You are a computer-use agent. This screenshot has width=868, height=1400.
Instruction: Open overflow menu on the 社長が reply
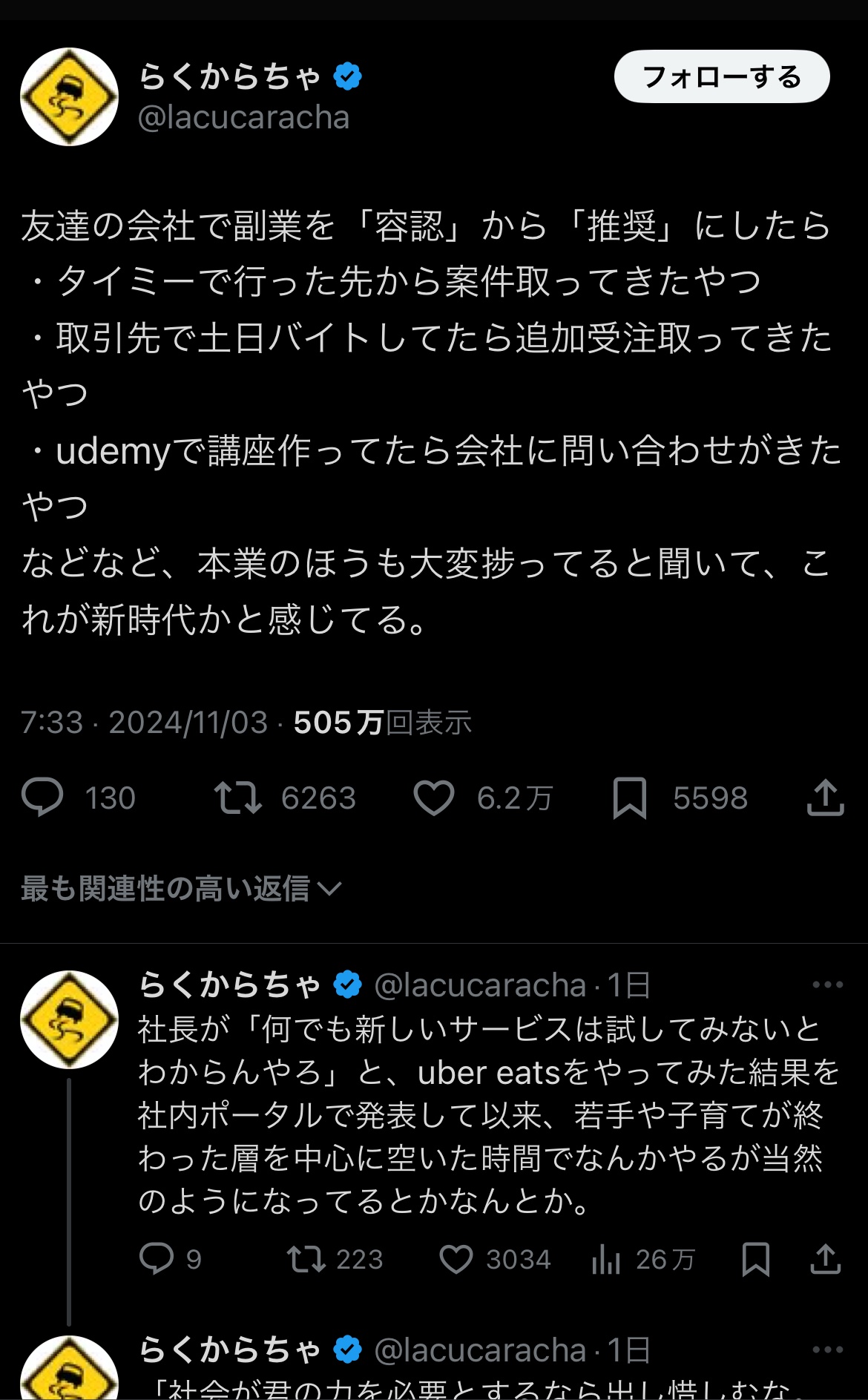point(828,985)
